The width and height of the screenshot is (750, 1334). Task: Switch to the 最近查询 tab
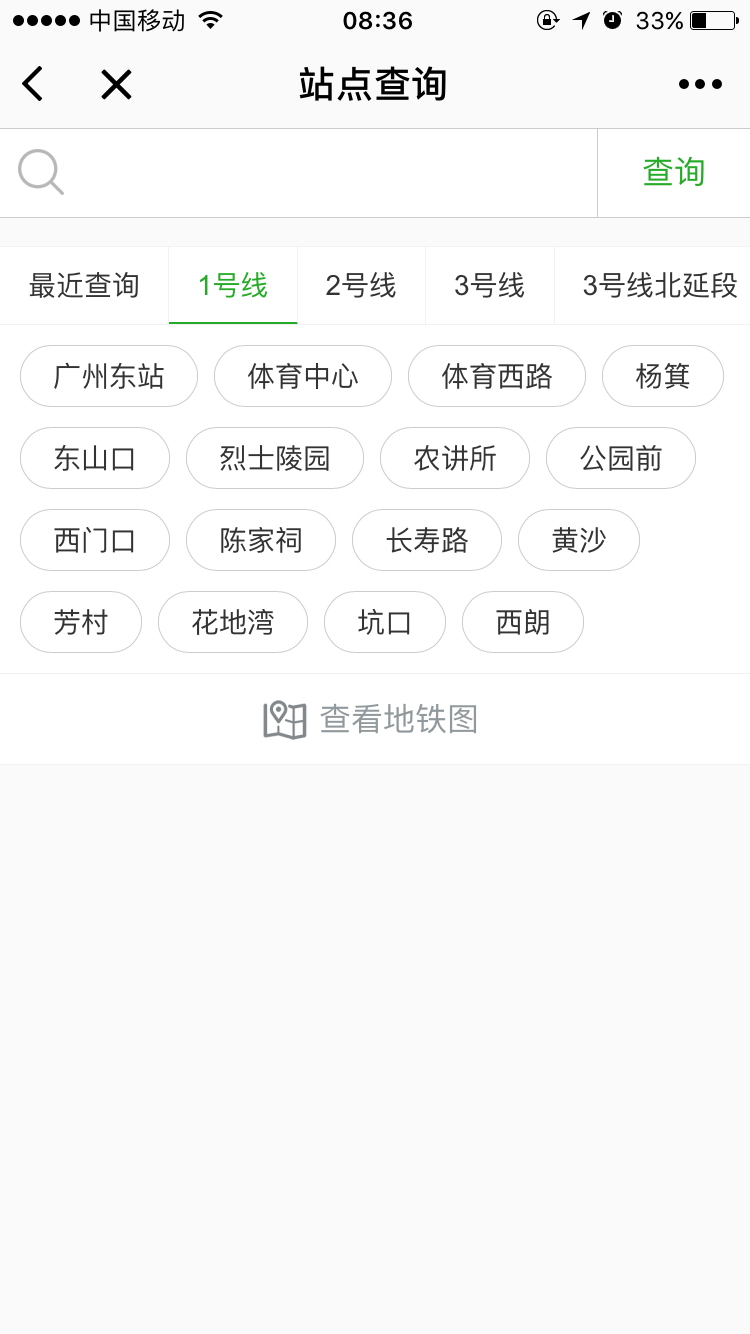pyautogui.click(x=84, y=286)
